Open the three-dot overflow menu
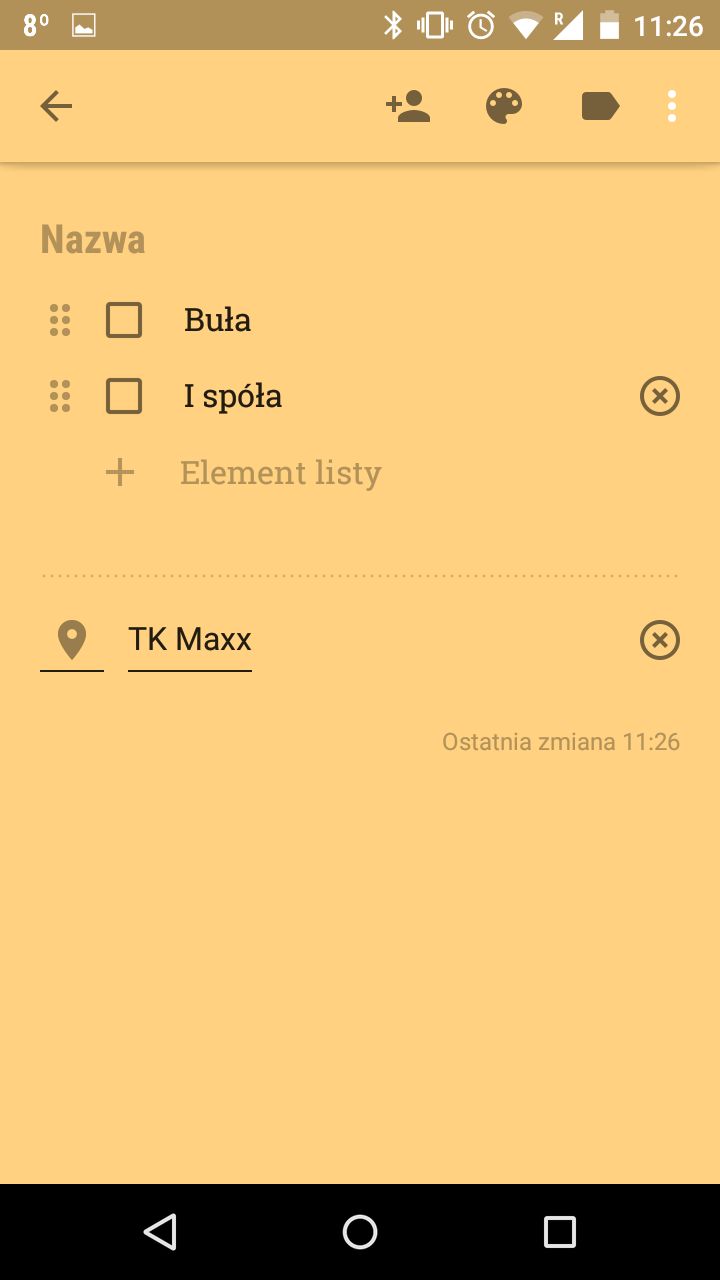 (671, 105)
